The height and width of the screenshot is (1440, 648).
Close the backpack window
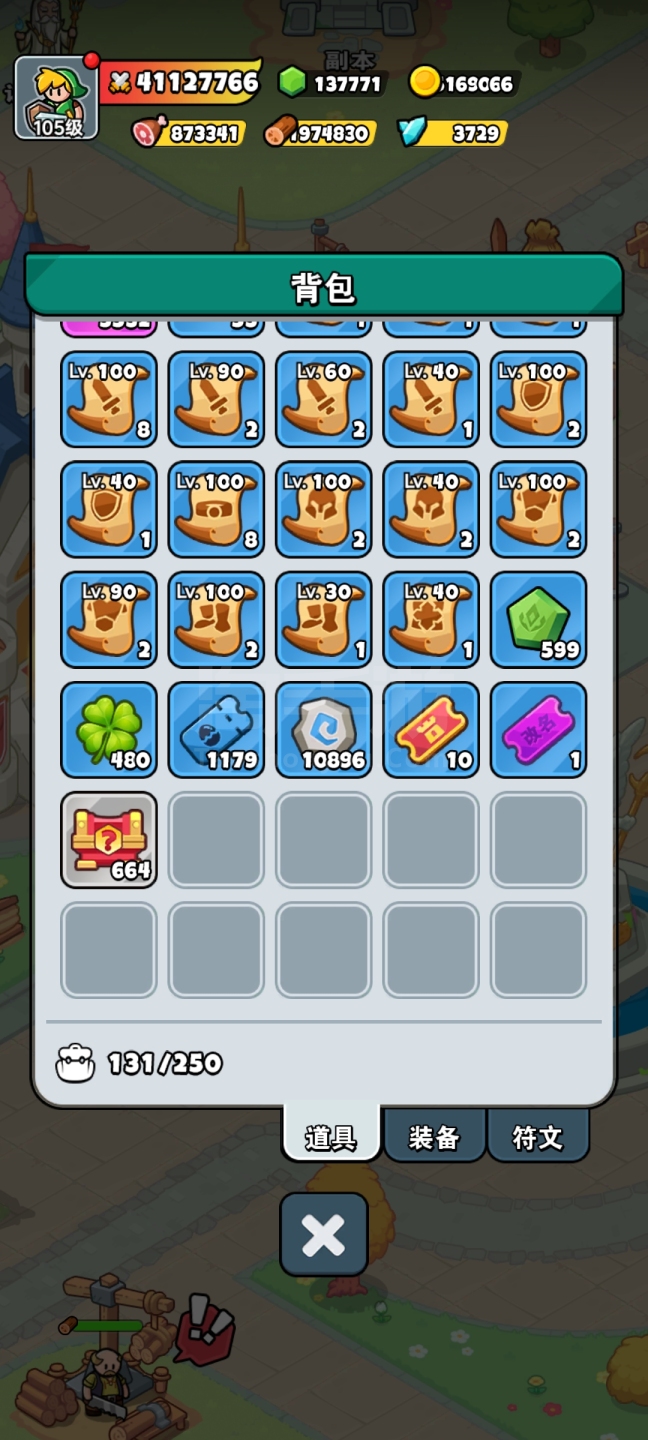tap(323, 1235)
